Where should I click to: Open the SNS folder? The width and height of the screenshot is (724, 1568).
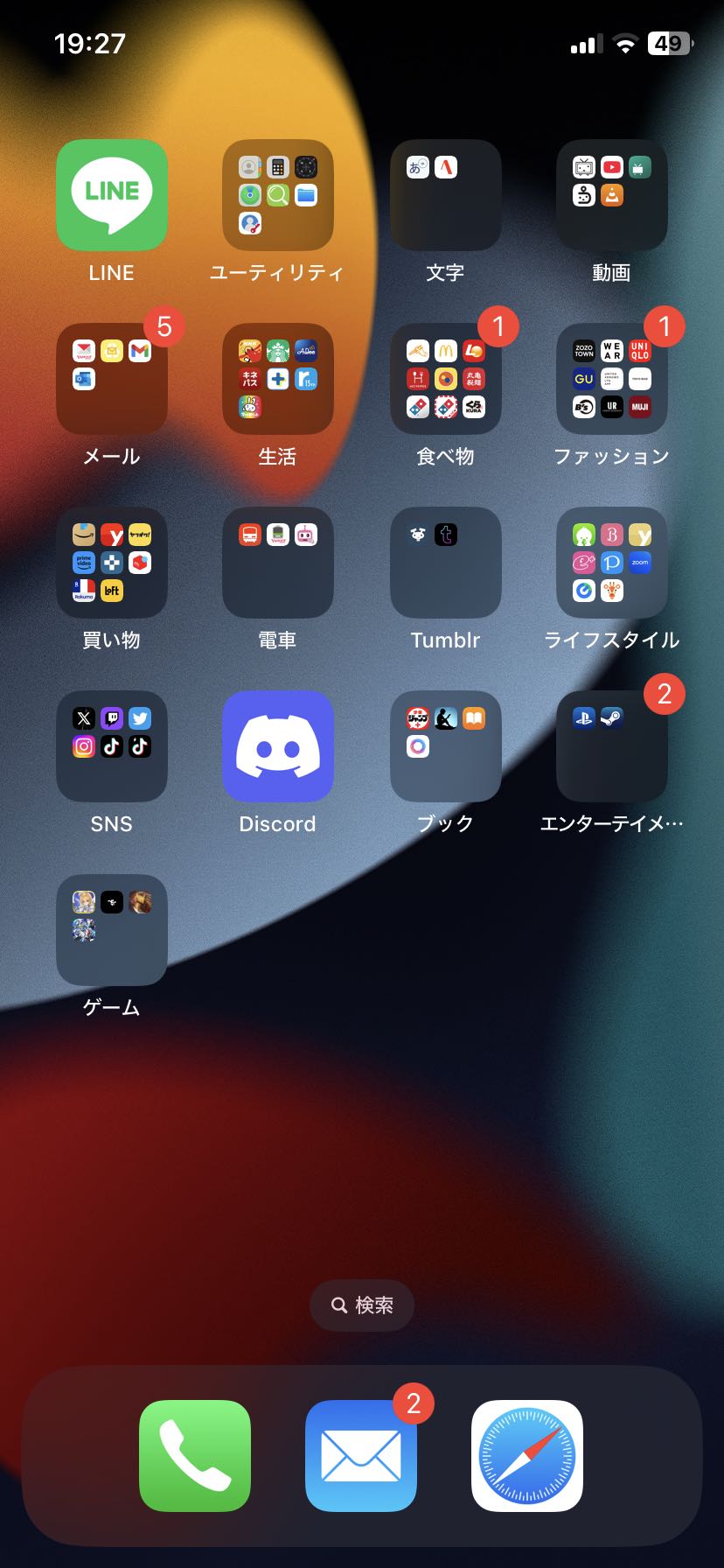[111, 746]
